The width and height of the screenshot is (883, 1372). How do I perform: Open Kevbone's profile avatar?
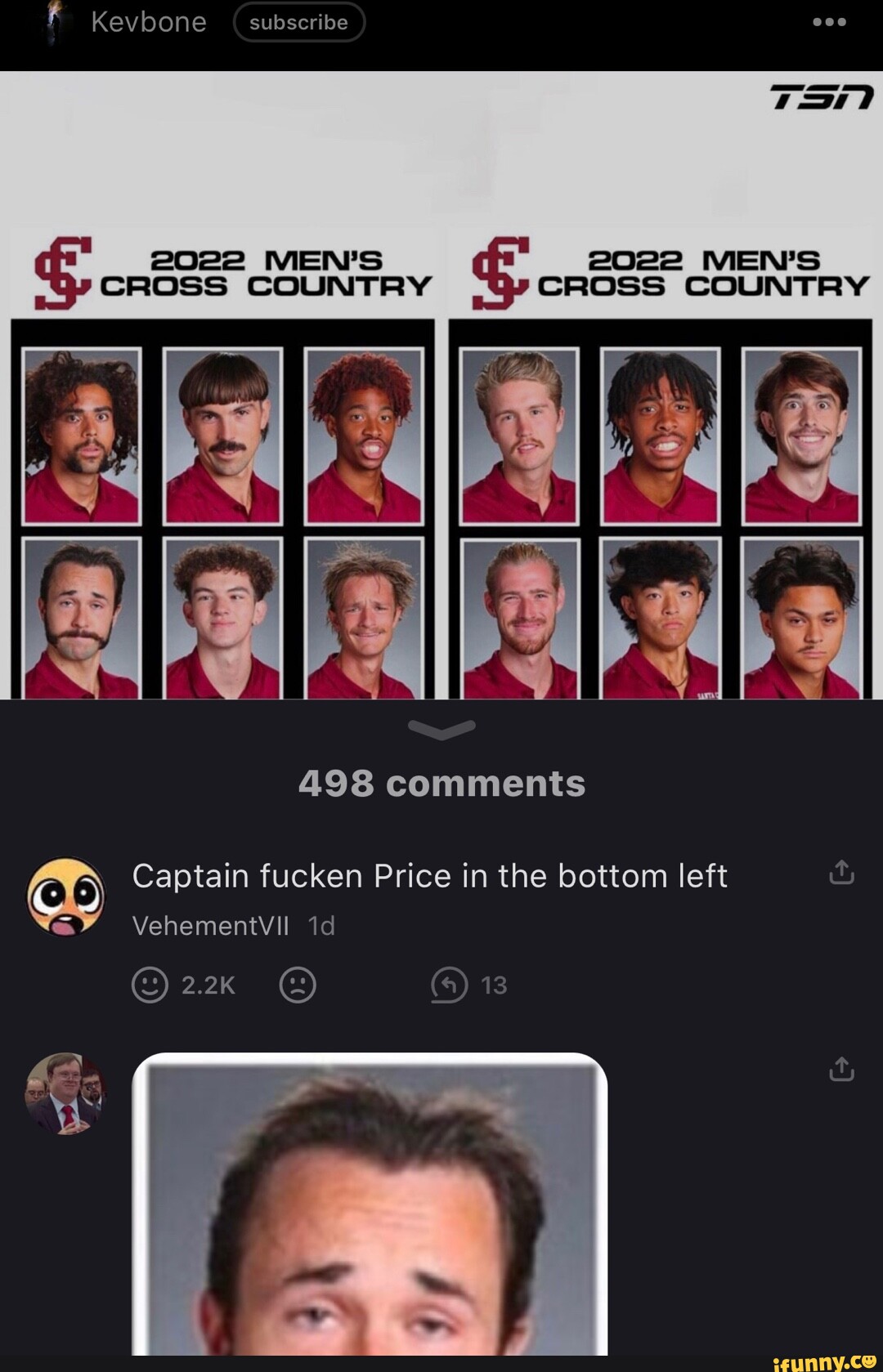tap(56, 22)
